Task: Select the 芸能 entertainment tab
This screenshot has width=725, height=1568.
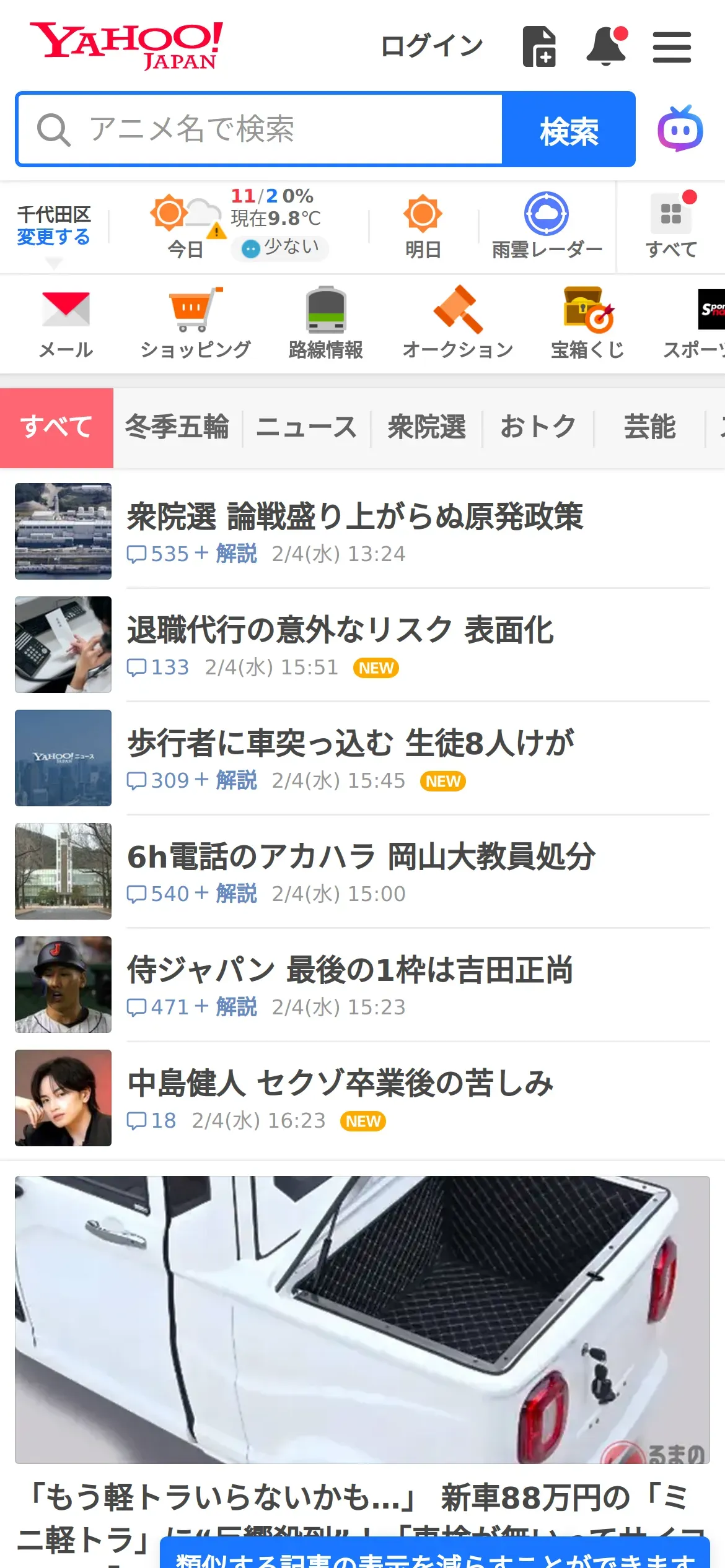Action: 649,427
